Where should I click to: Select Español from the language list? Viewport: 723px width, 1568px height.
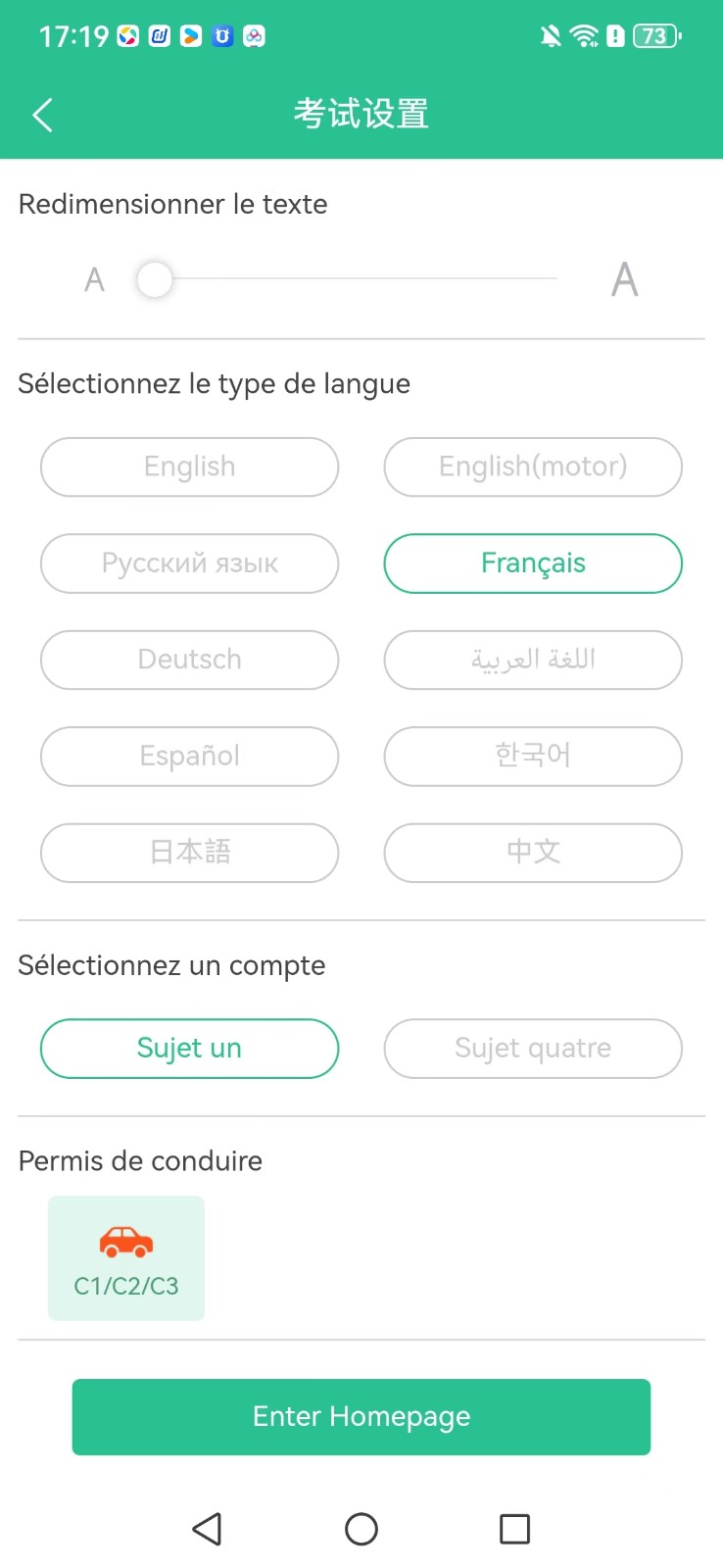pos(189,756)
